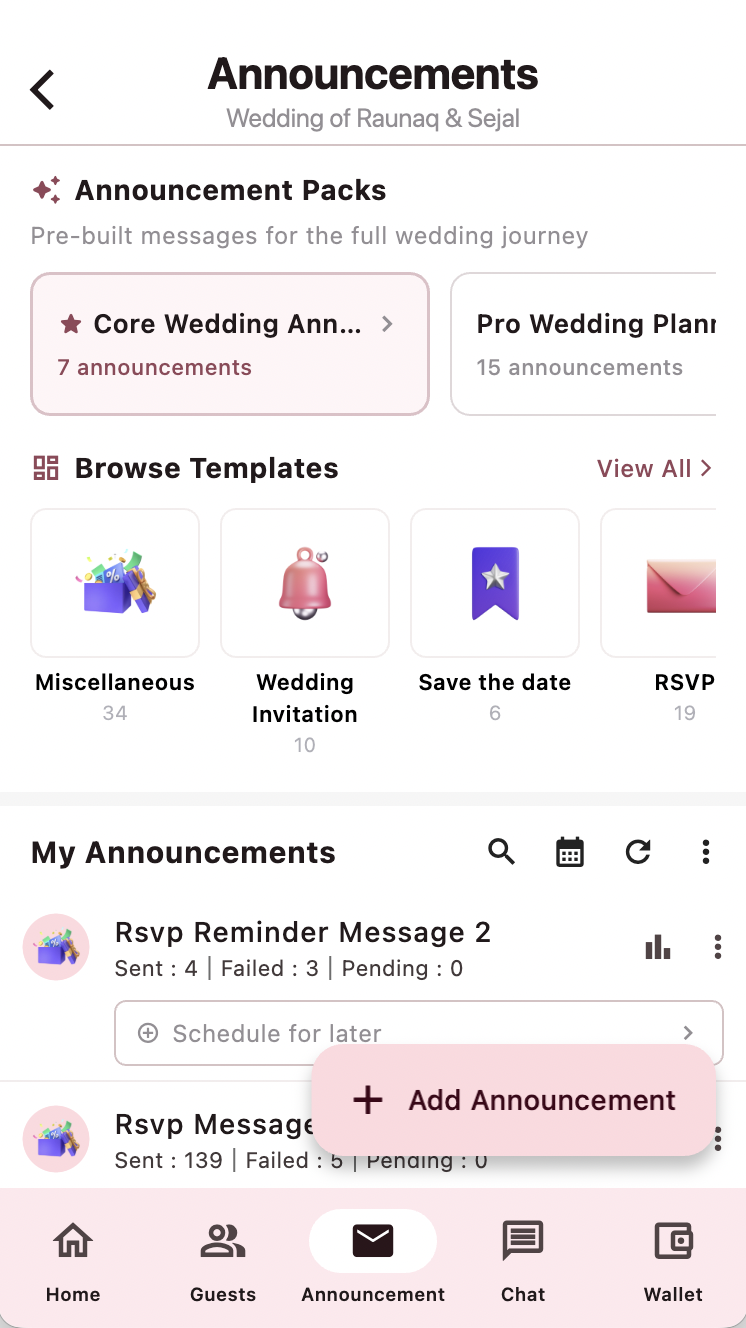Go back from Announcements screen
This screenshot has width=746, height=1328.
[x=42, y=89]
